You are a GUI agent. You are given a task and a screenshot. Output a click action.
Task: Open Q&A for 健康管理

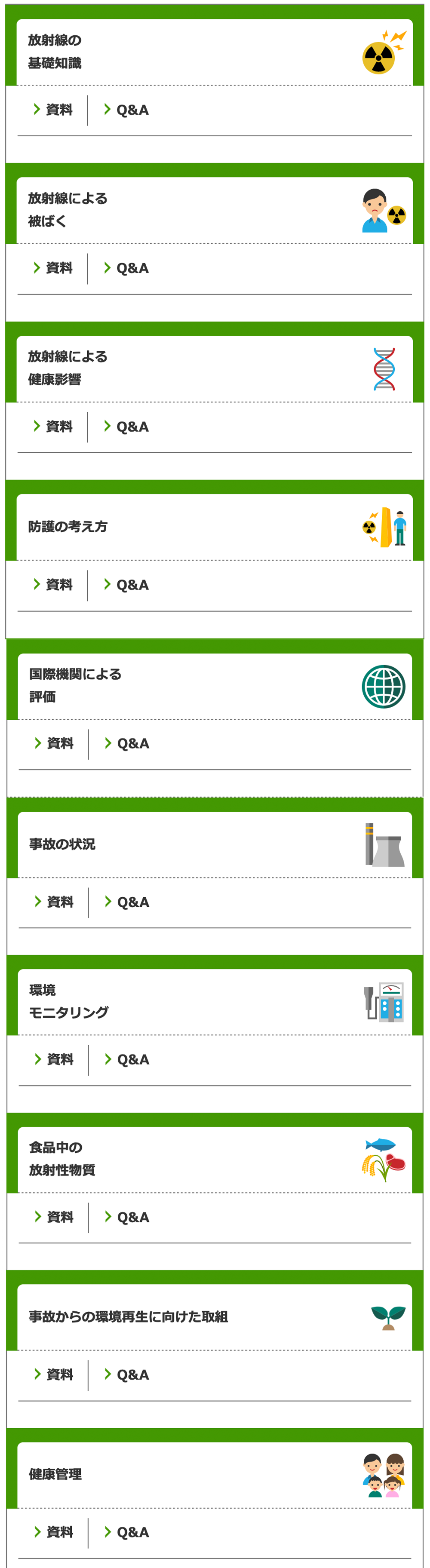coord(127,1532)
